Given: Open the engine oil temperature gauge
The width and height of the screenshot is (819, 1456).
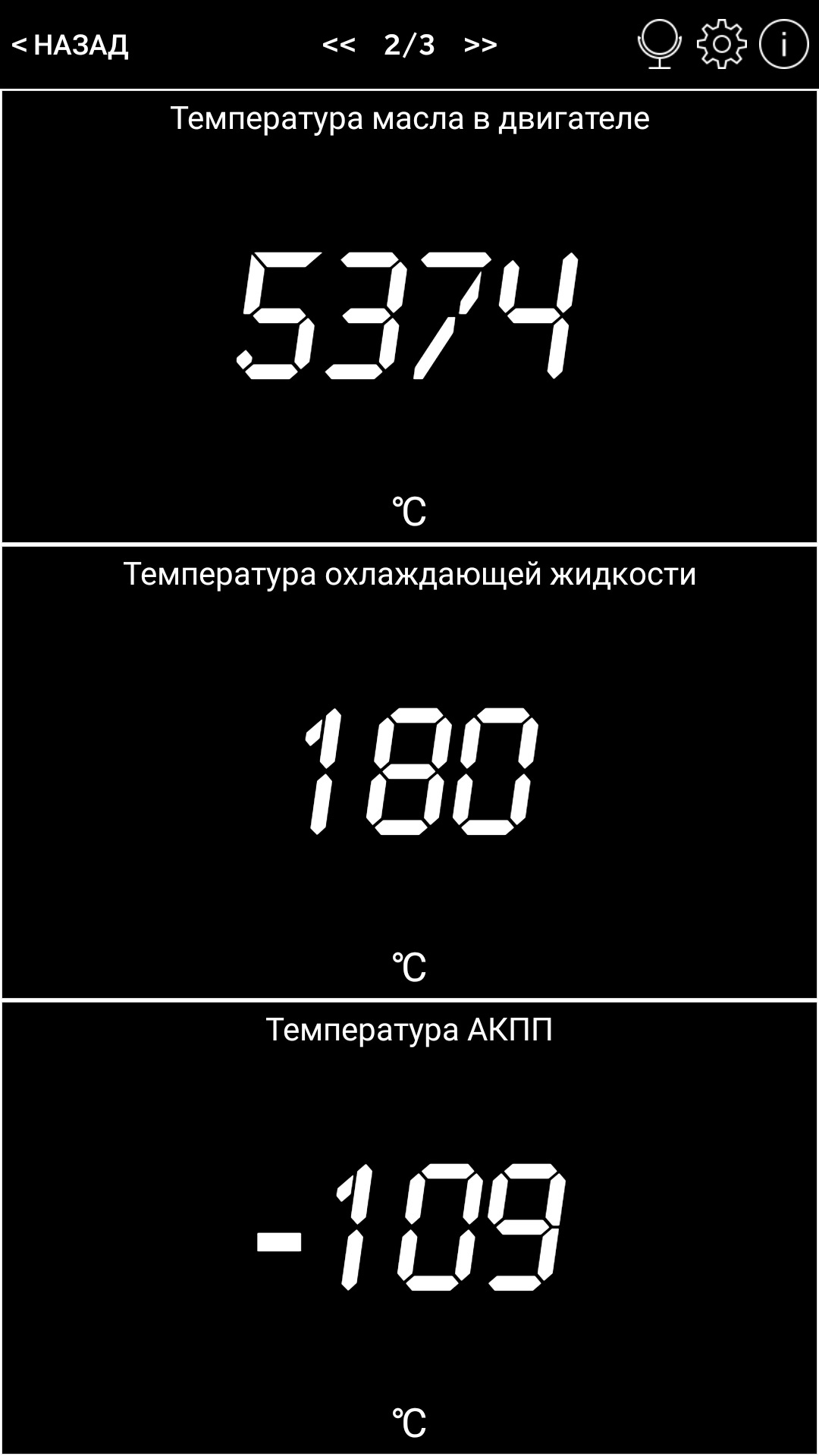Looking at the screenshot, I should 409,317.
